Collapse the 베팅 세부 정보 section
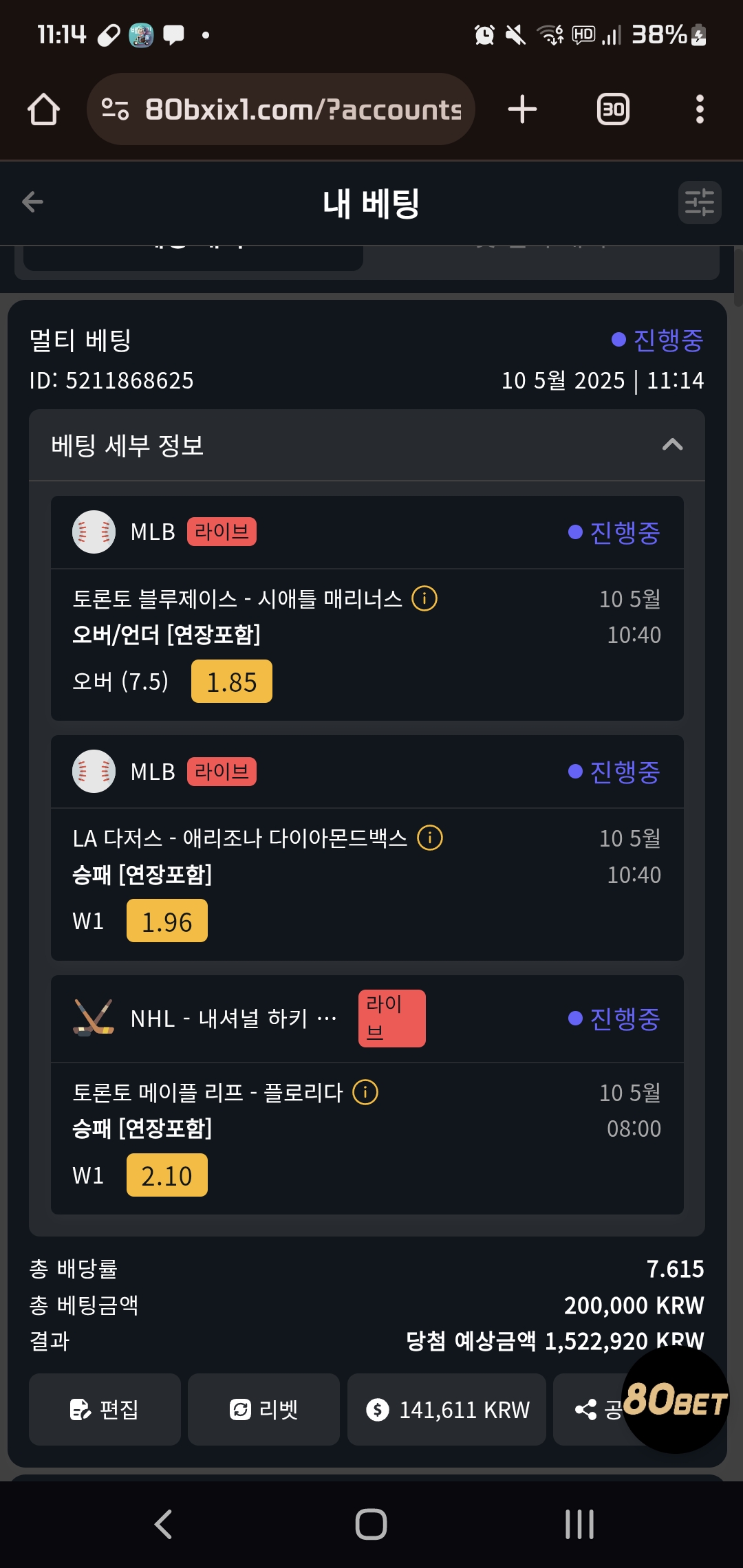743x1568 pixels. (x=672, y=445)
